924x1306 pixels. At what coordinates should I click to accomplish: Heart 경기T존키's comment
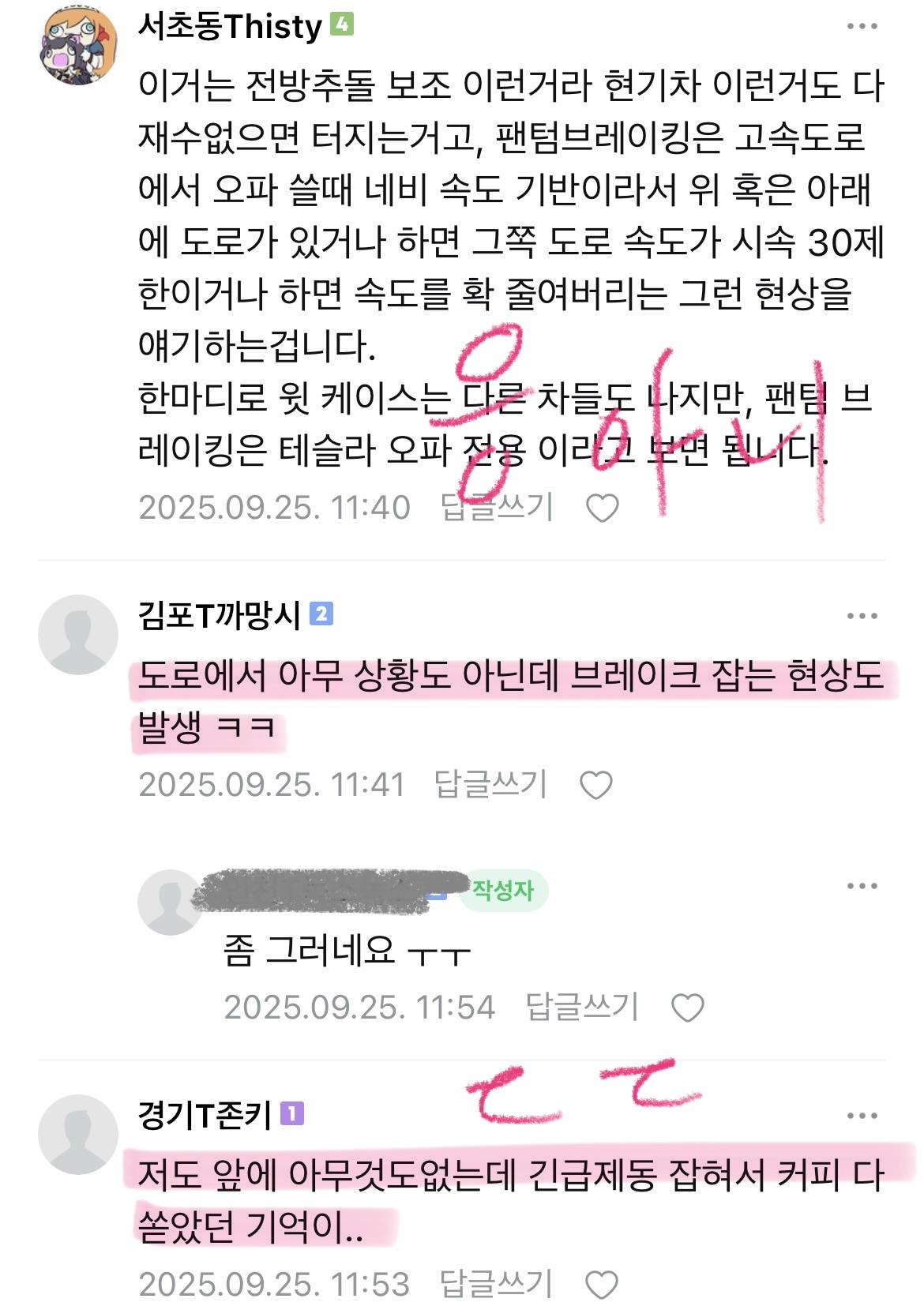[603, 1285]
